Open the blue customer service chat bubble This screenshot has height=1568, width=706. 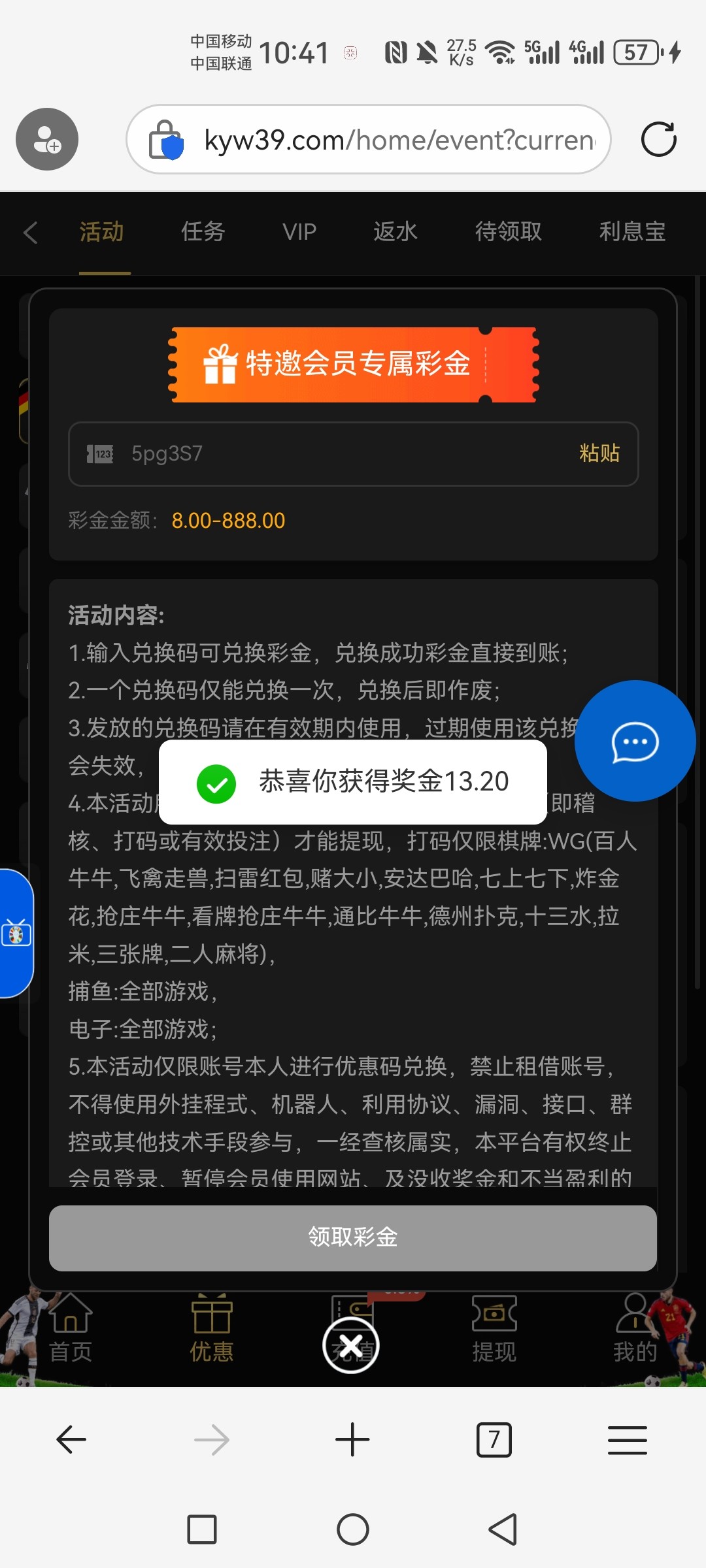634,742
